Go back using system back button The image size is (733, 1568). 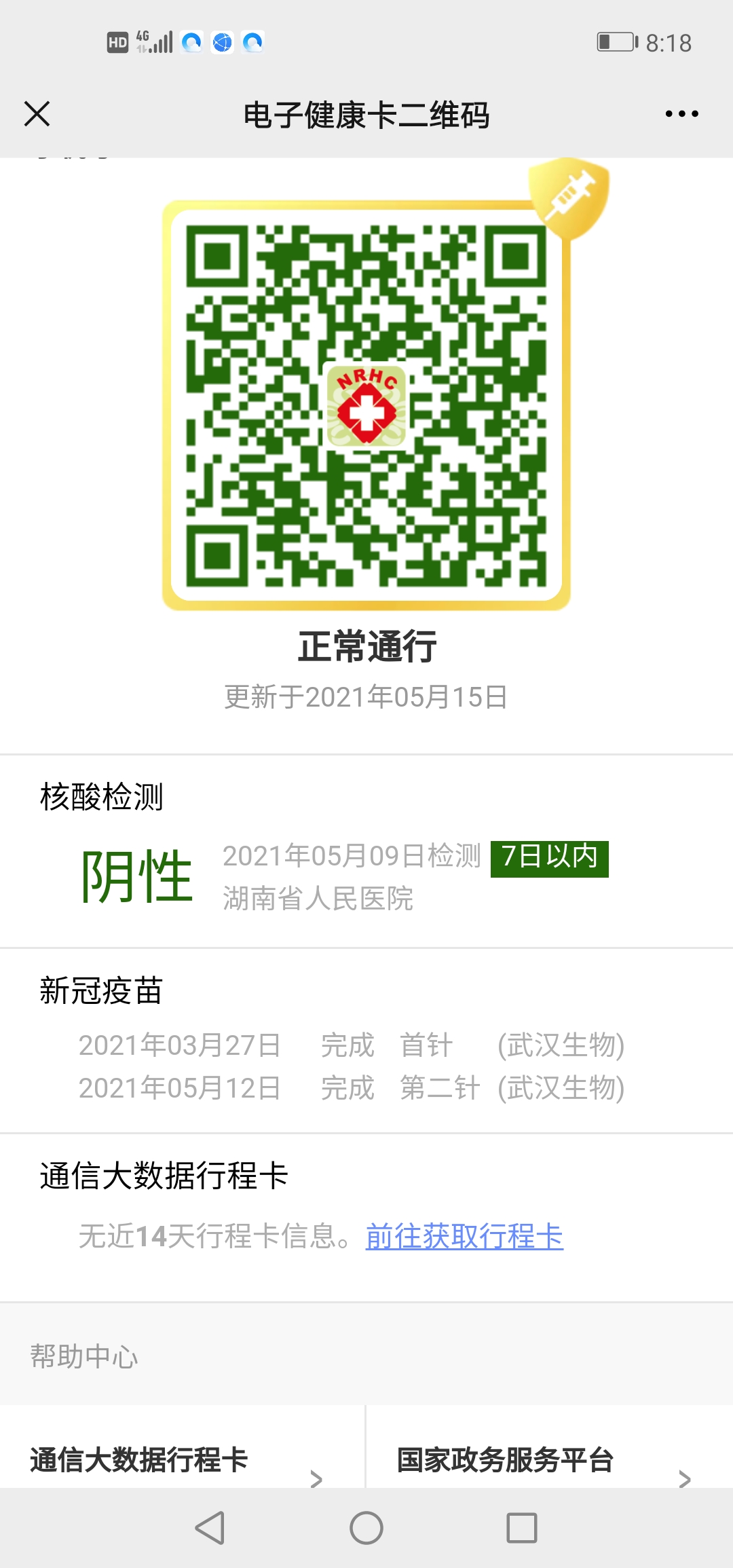[x=210, y=1528]
